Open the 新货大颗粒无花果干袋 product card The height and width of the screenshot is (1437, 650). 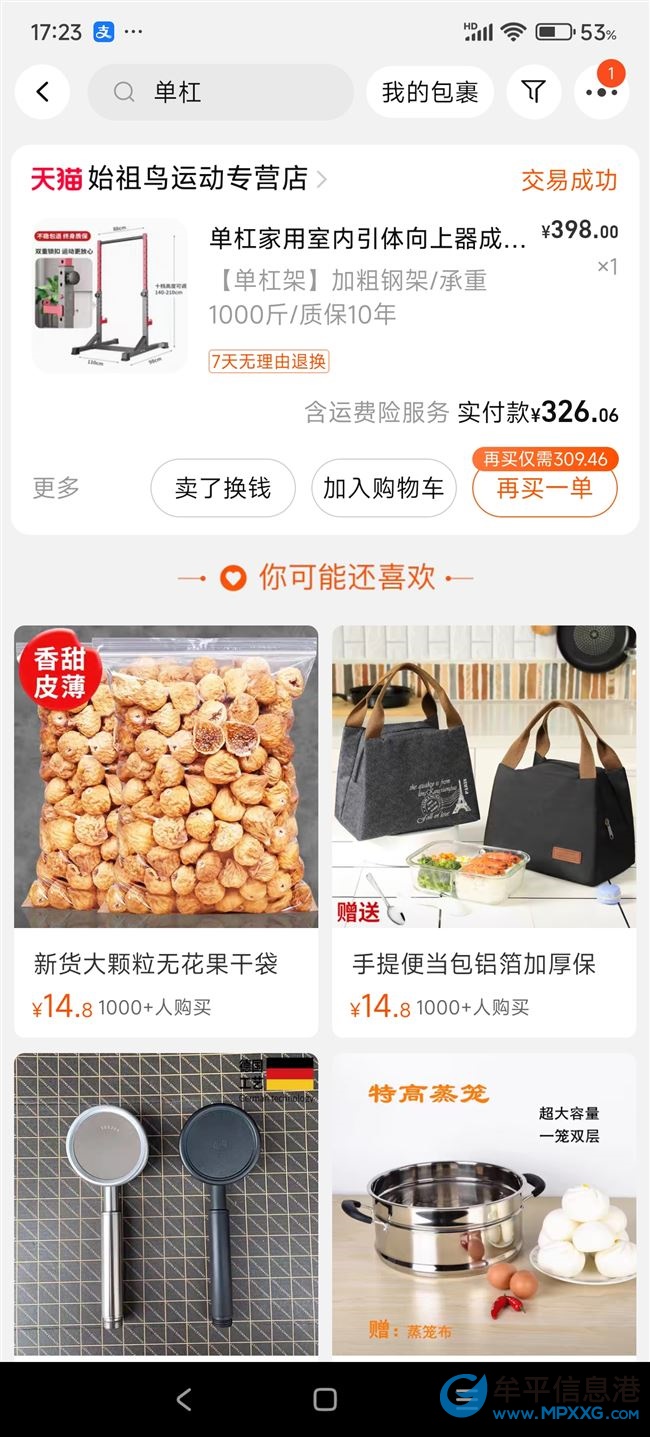[166, 830]
